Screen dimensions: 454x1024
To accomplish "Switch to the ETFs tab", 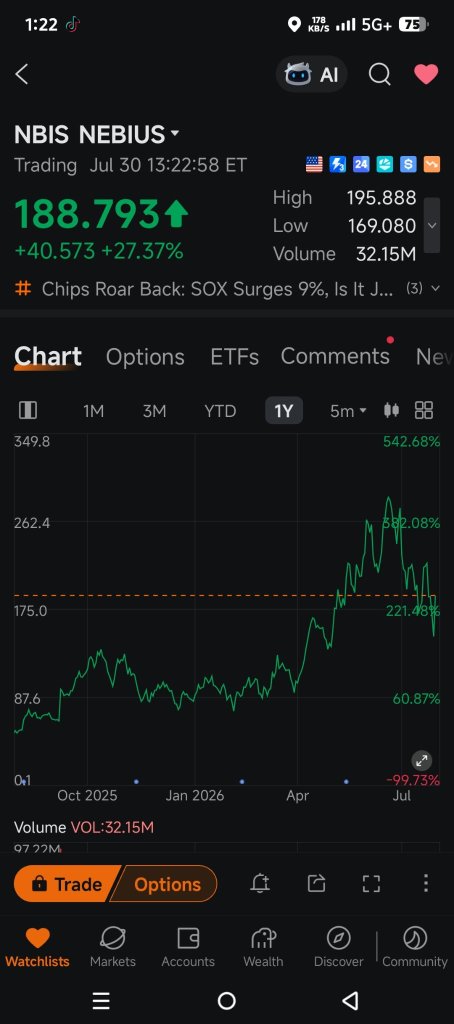I will click(x=235, y=357).
